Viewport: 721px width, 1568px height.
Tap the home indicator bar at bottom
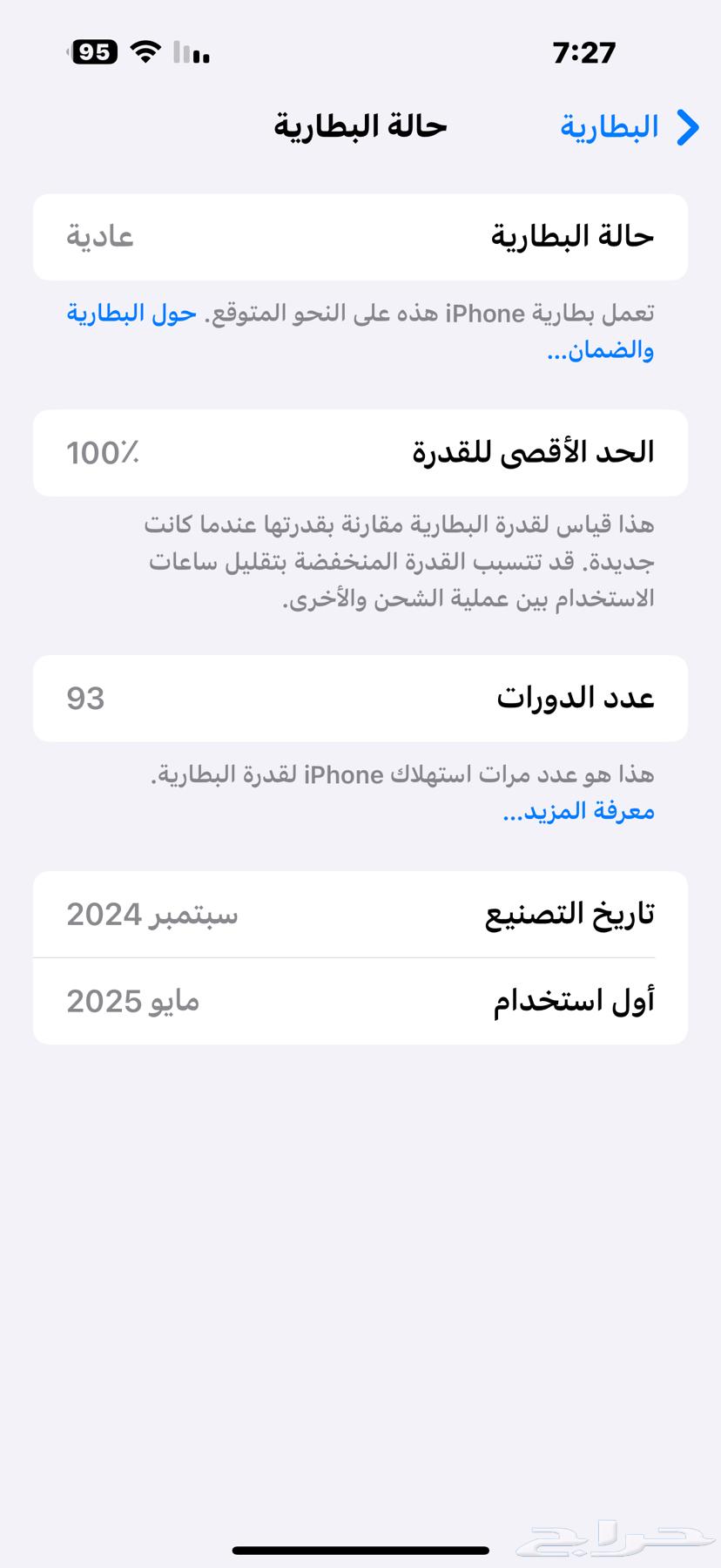(x=360, y=1545)
